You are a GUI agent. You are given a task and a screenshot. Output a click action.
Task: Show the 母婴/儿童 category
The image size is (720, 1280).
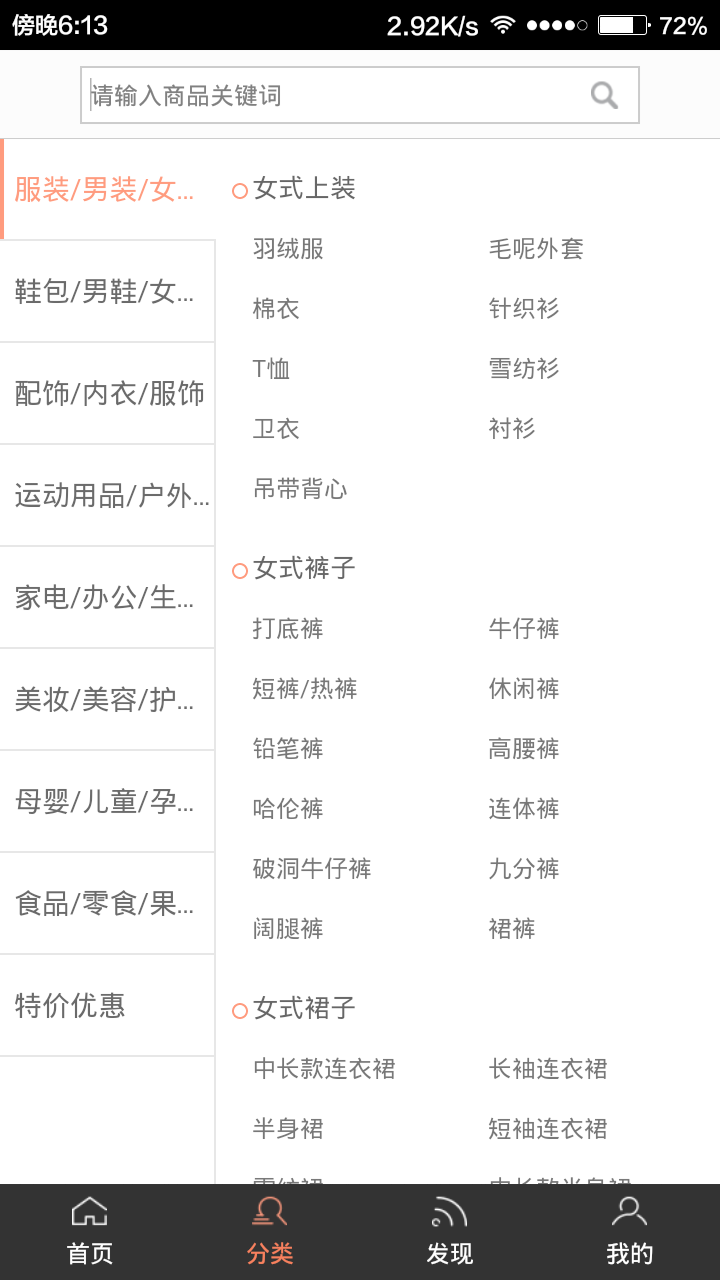click(x=107, y=802)
